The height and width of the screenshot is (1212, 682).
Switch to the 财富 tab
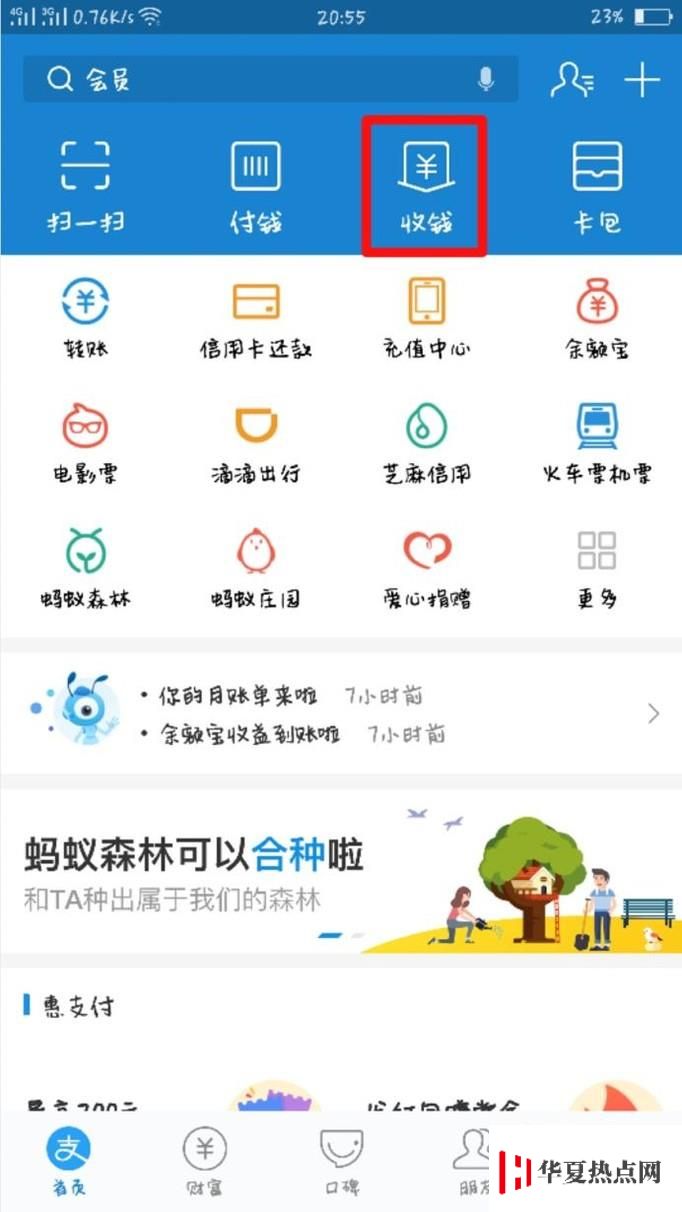(204, 1160)
